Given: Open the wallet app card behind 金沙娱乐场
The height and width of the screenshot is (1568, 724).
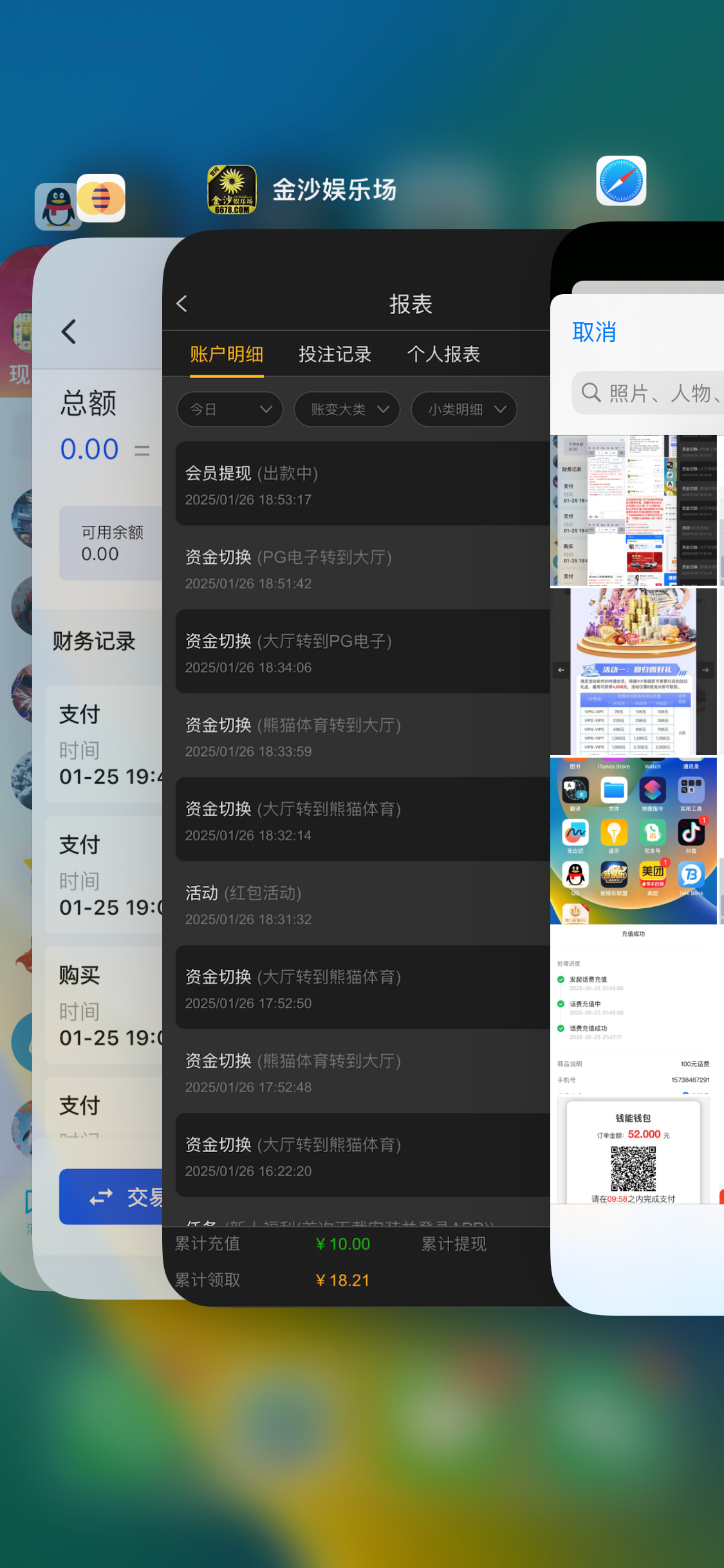Looking at the screenshot, I should point(97,708).
